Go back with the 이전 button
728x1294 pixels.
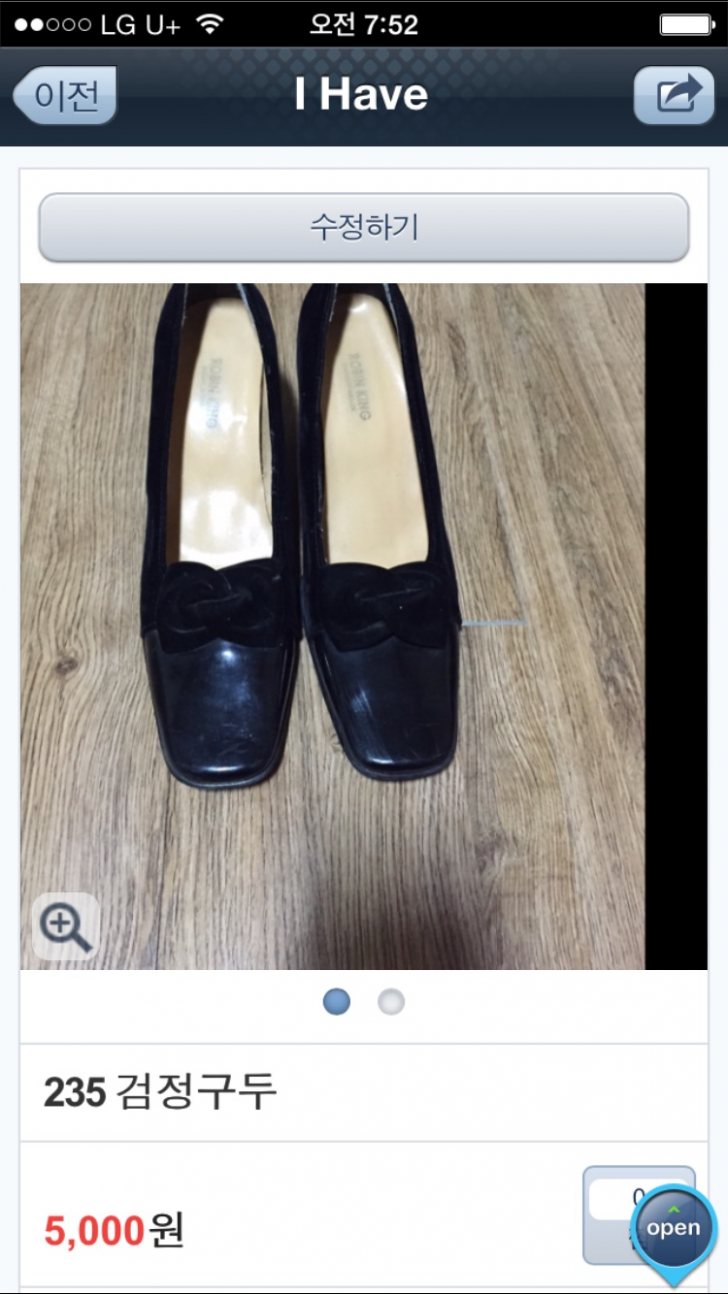pyautogui.click(x=66, y=96)
